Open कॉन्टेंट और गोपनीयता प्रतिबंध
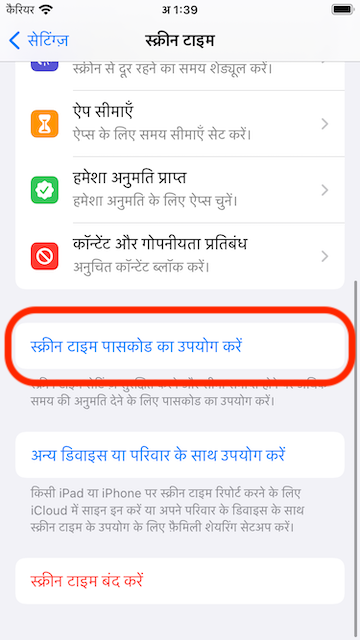The image size is (360, 640). pos(180,256)
